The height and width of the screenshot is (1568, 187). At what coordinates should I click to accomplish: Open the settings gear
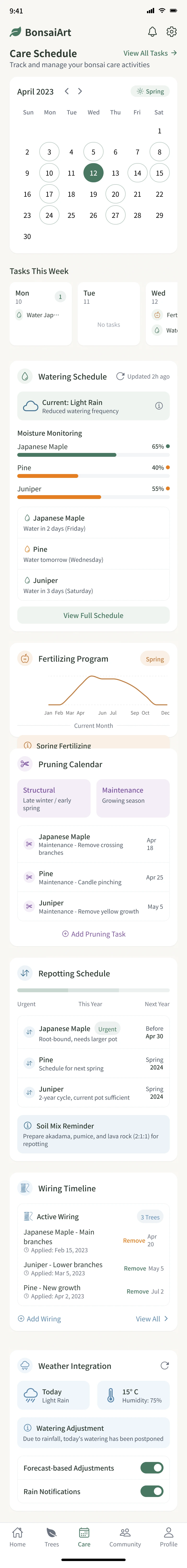pos(171,32)
